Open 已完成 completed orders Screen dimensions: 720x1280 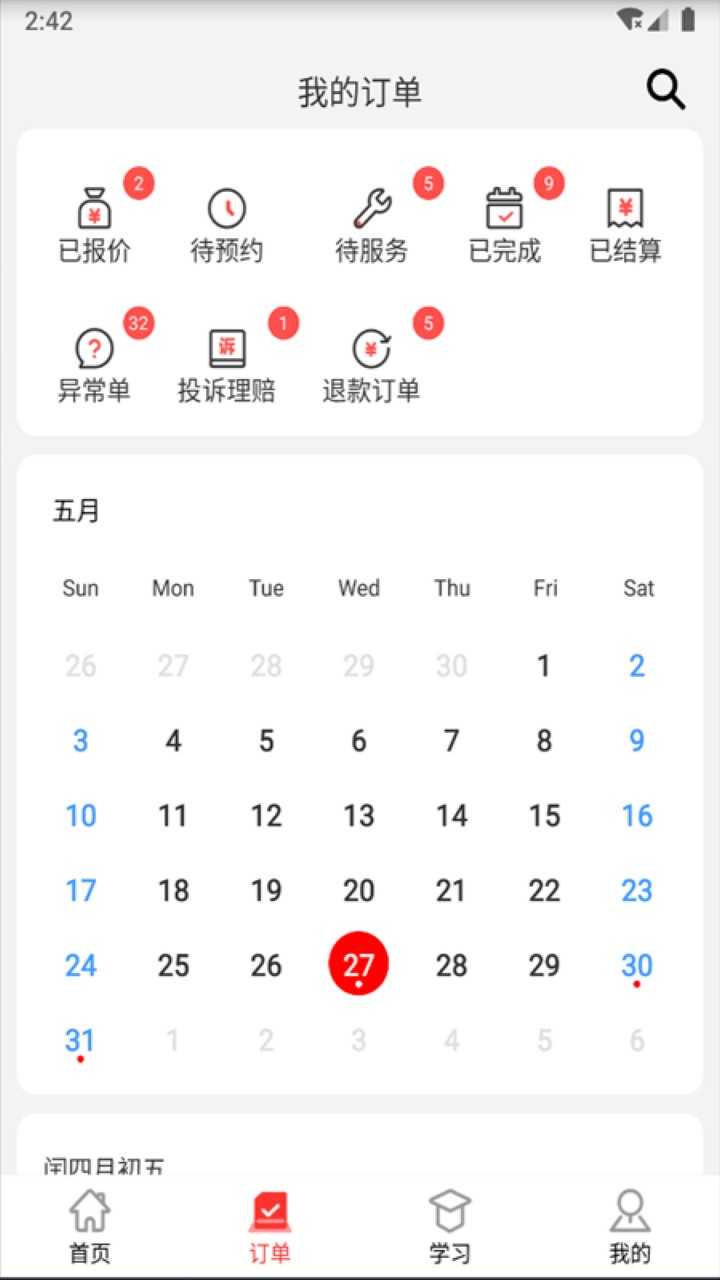[505, 226]
